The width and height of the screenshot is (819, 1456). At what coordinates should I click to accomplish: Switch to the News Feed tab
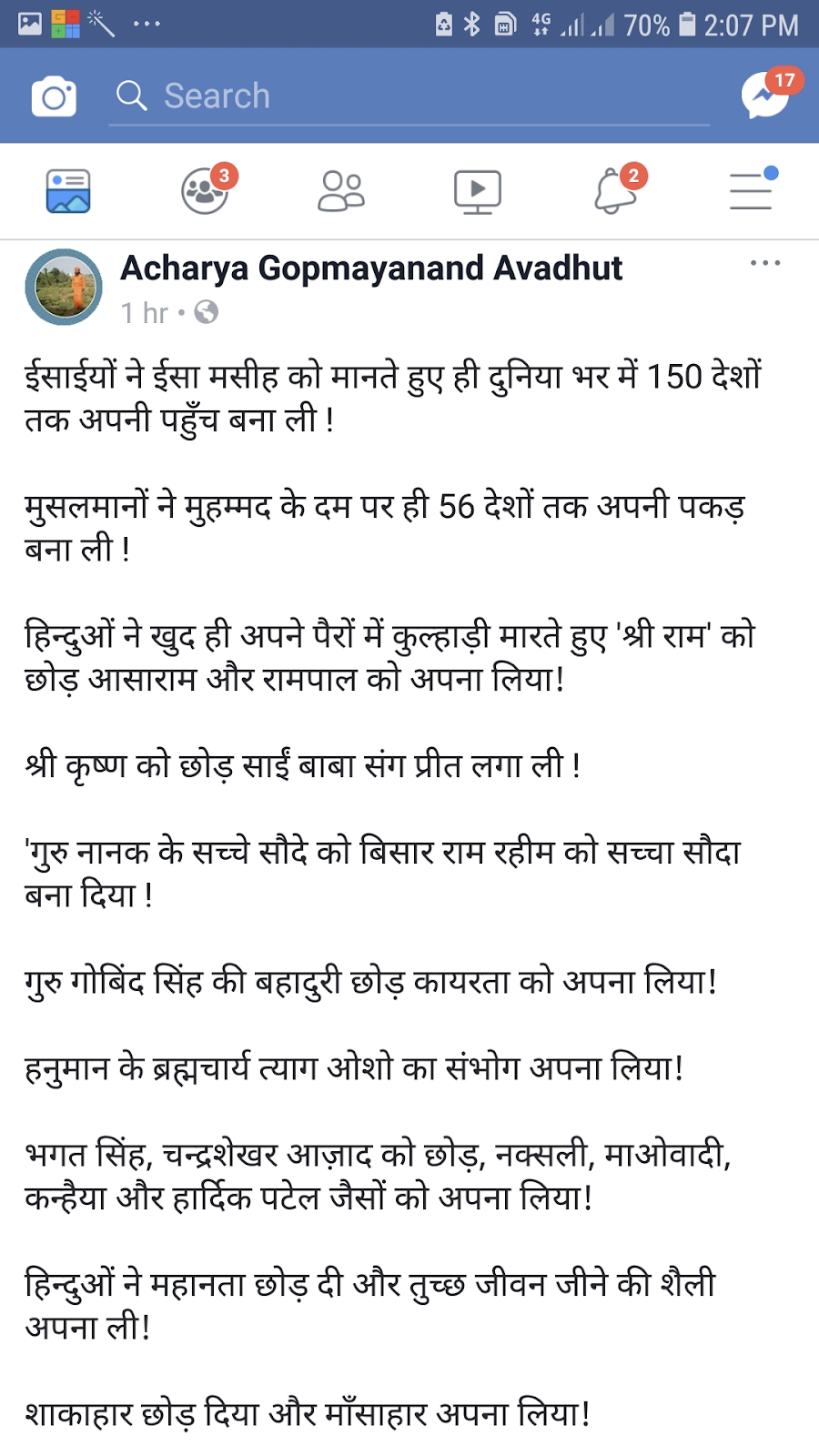(x=68, y=191)
